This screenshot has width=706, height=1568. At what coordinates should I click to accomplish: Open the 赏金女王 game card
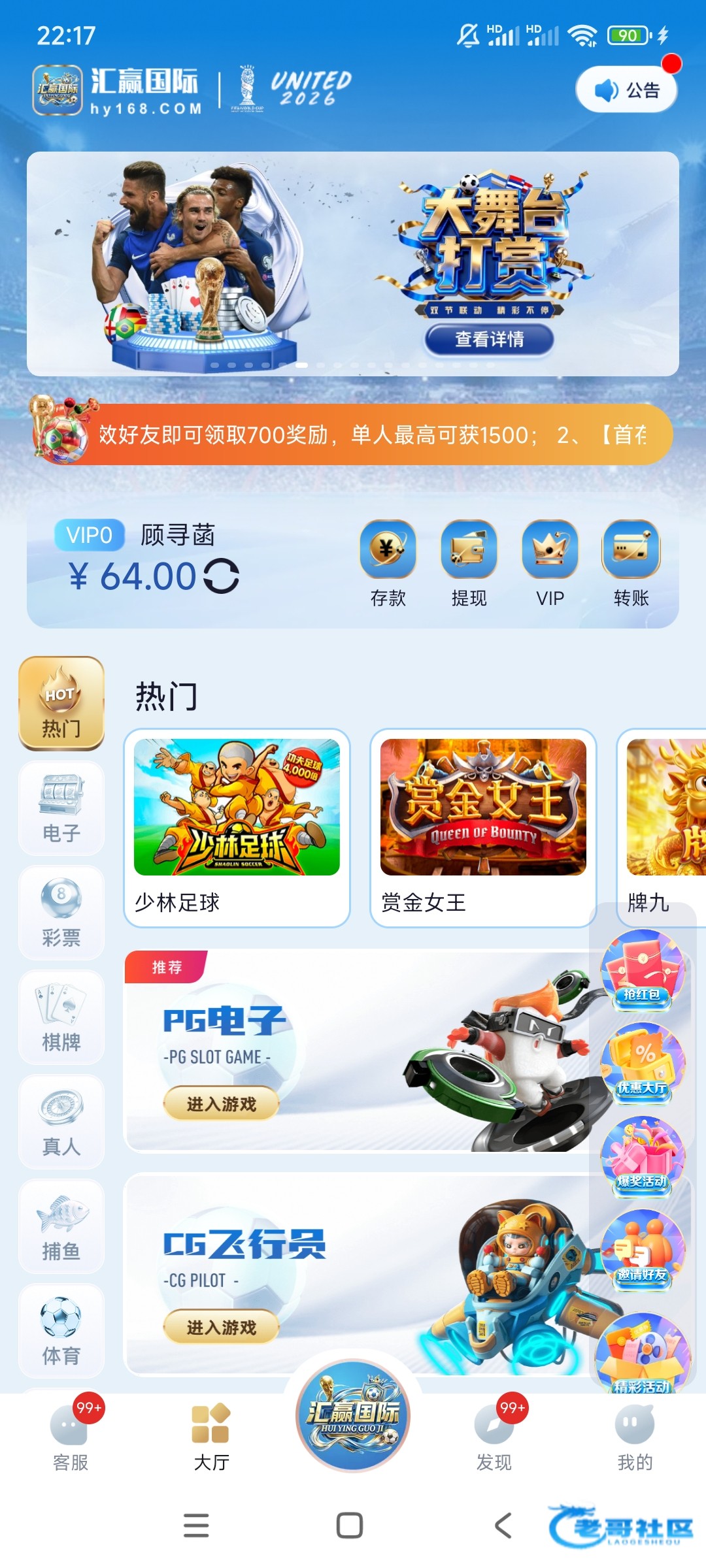483,828
